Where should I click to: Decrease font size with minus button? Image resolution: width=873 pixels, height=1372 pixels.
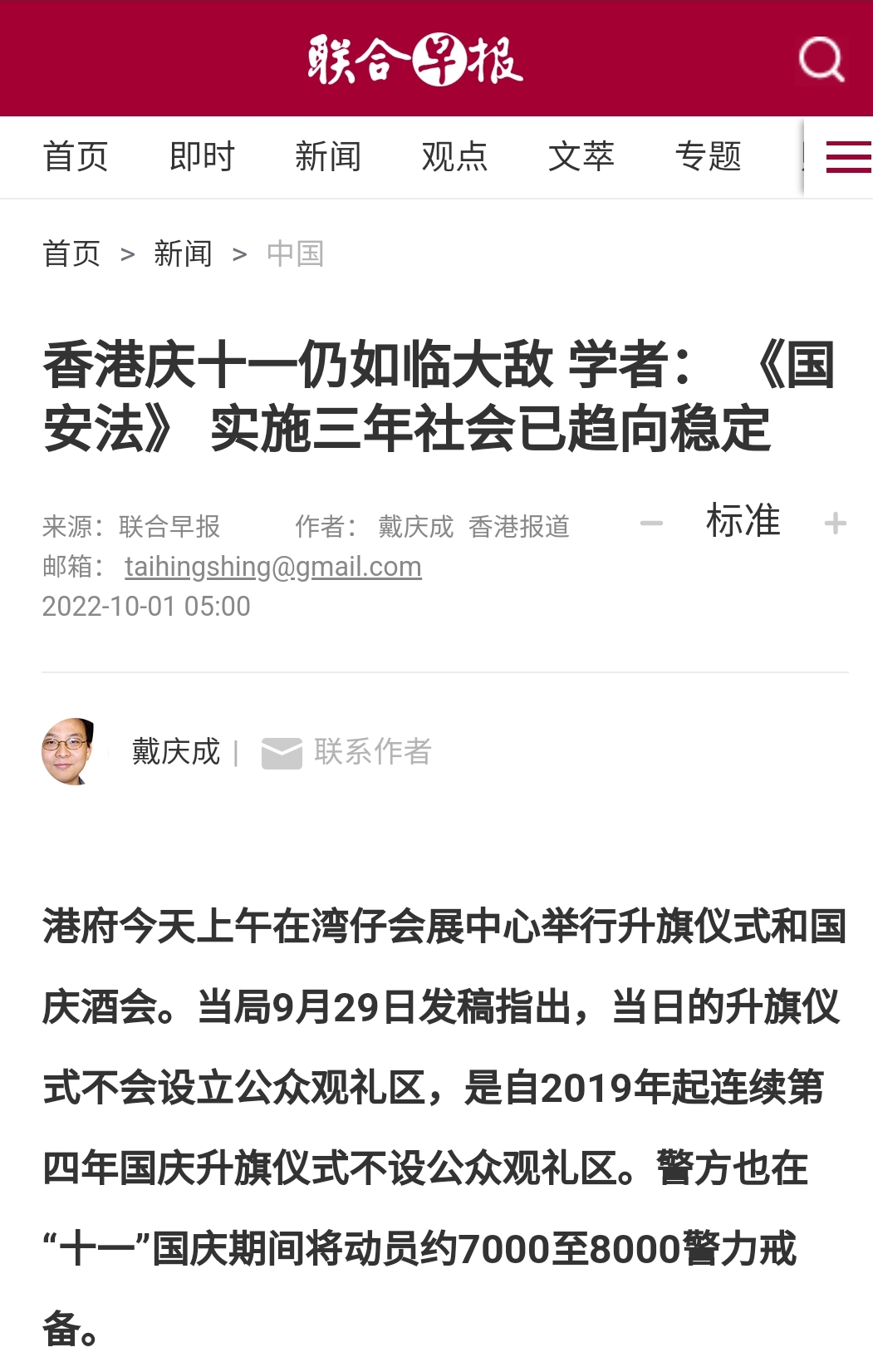click(651, 524)
